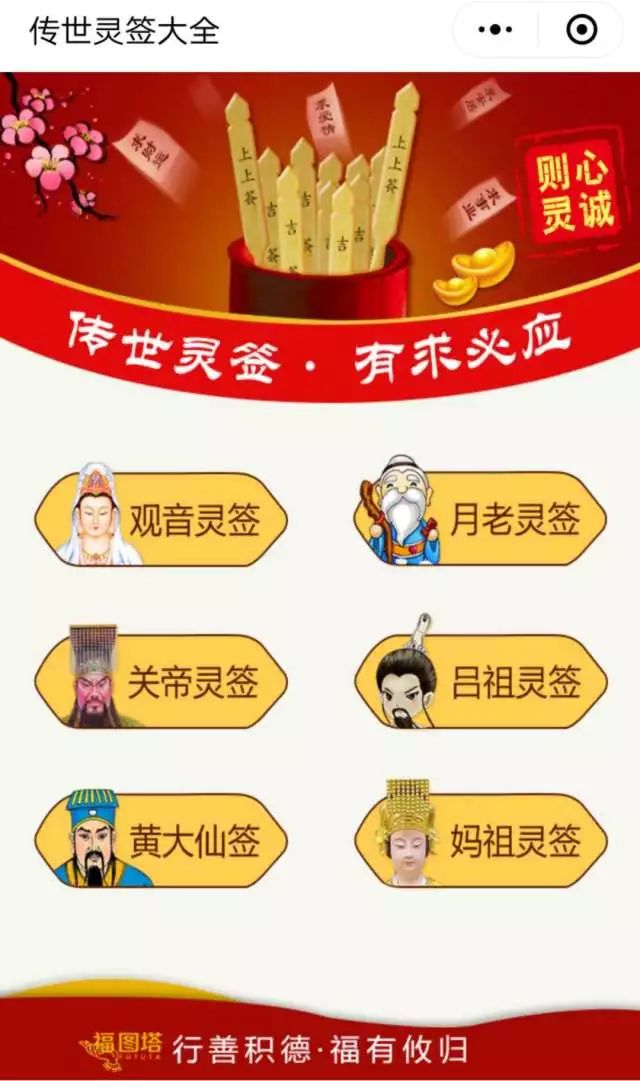Open 吕祖灵签 fortune drawing

pos(482,682)
